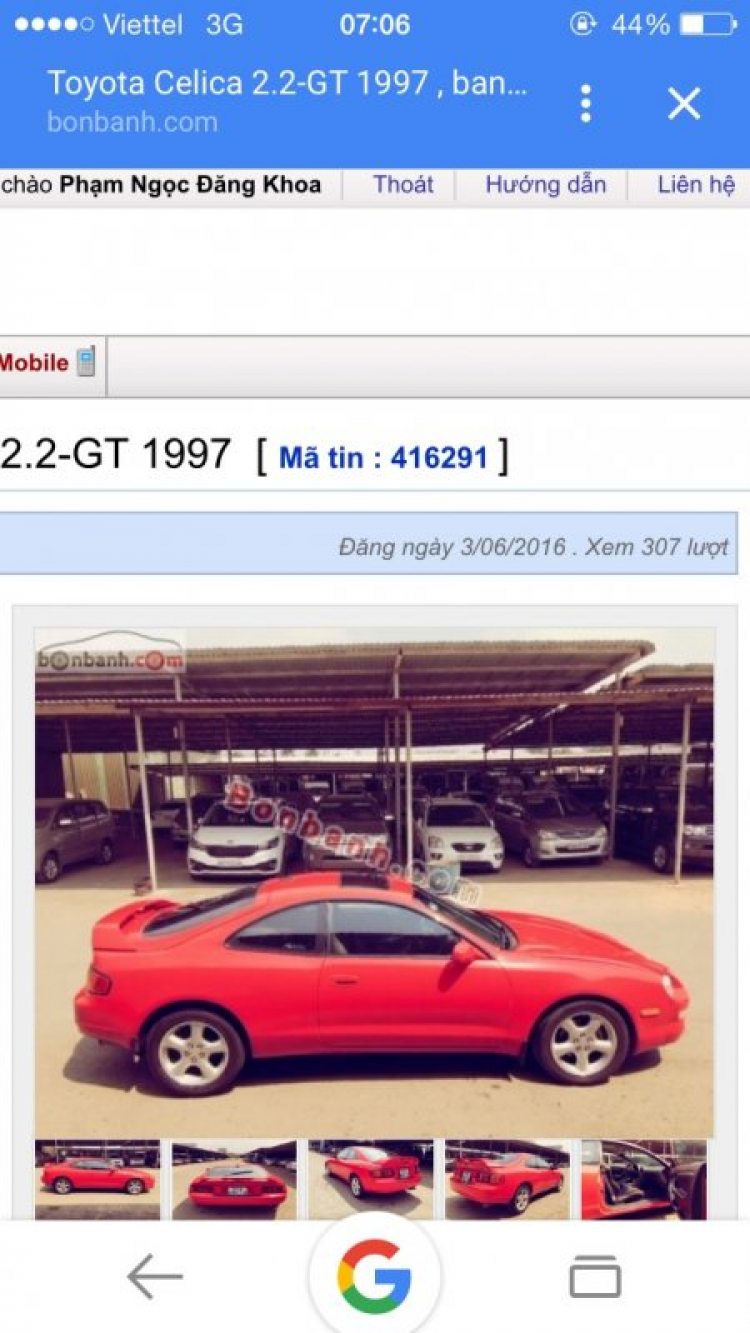Open the Hướng dẫn guide link

(x=545, y=184)
